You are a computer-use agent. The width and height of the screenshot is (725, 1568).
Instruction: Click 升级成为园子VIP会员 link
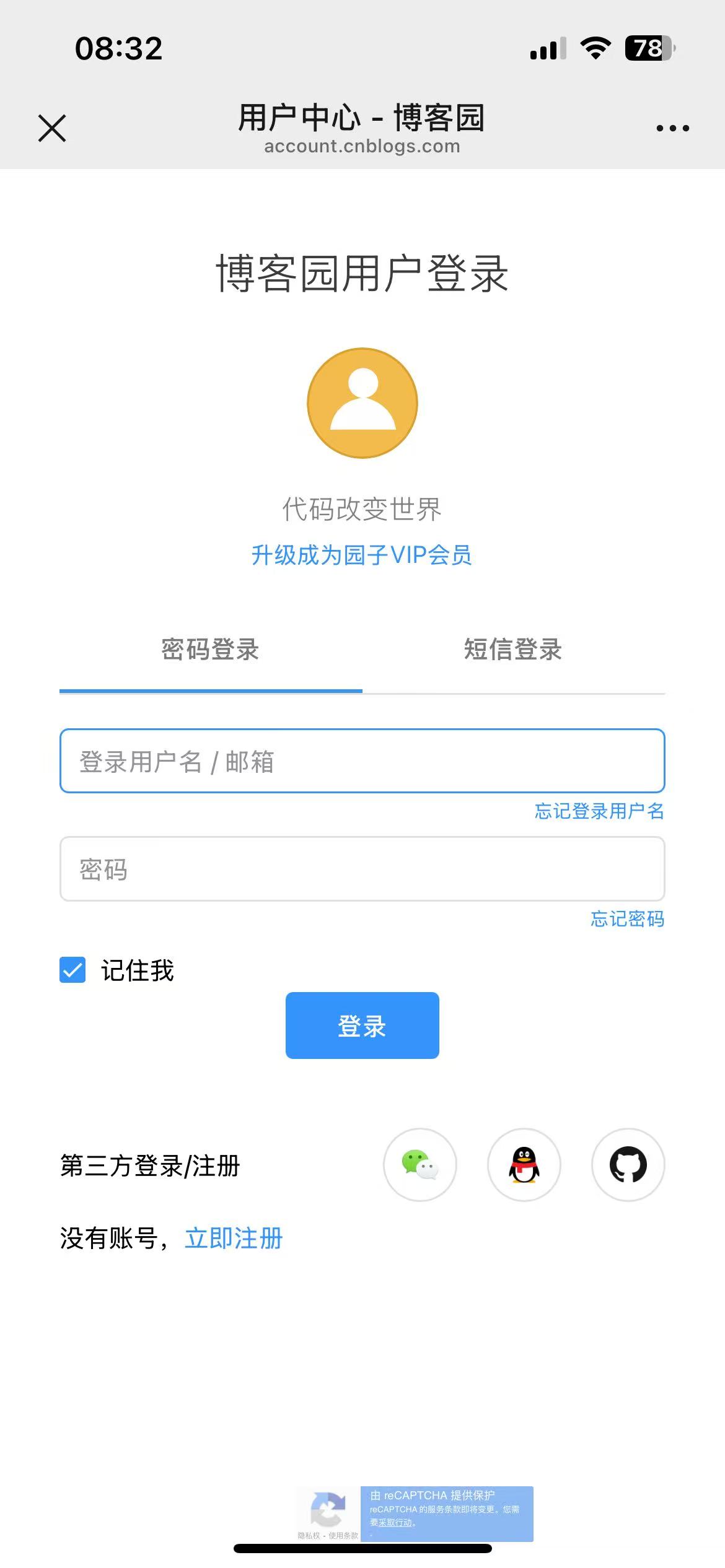point(362,557)
